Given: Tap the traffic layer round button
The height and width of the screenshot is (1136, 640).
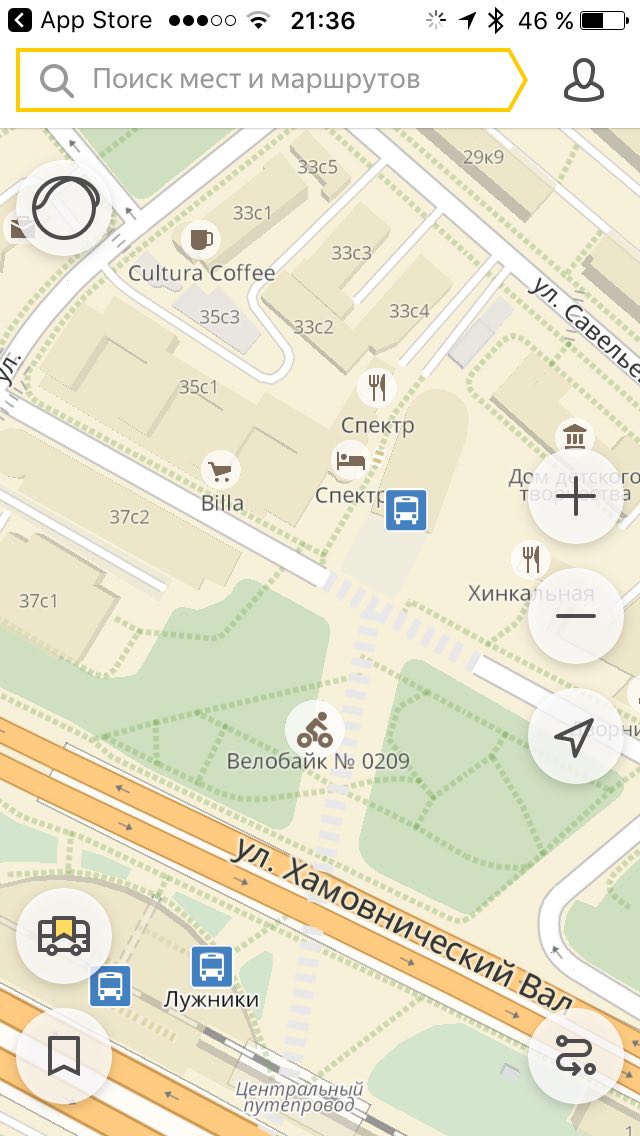Looking at the screenshot, I should click(x=64, y=207).
